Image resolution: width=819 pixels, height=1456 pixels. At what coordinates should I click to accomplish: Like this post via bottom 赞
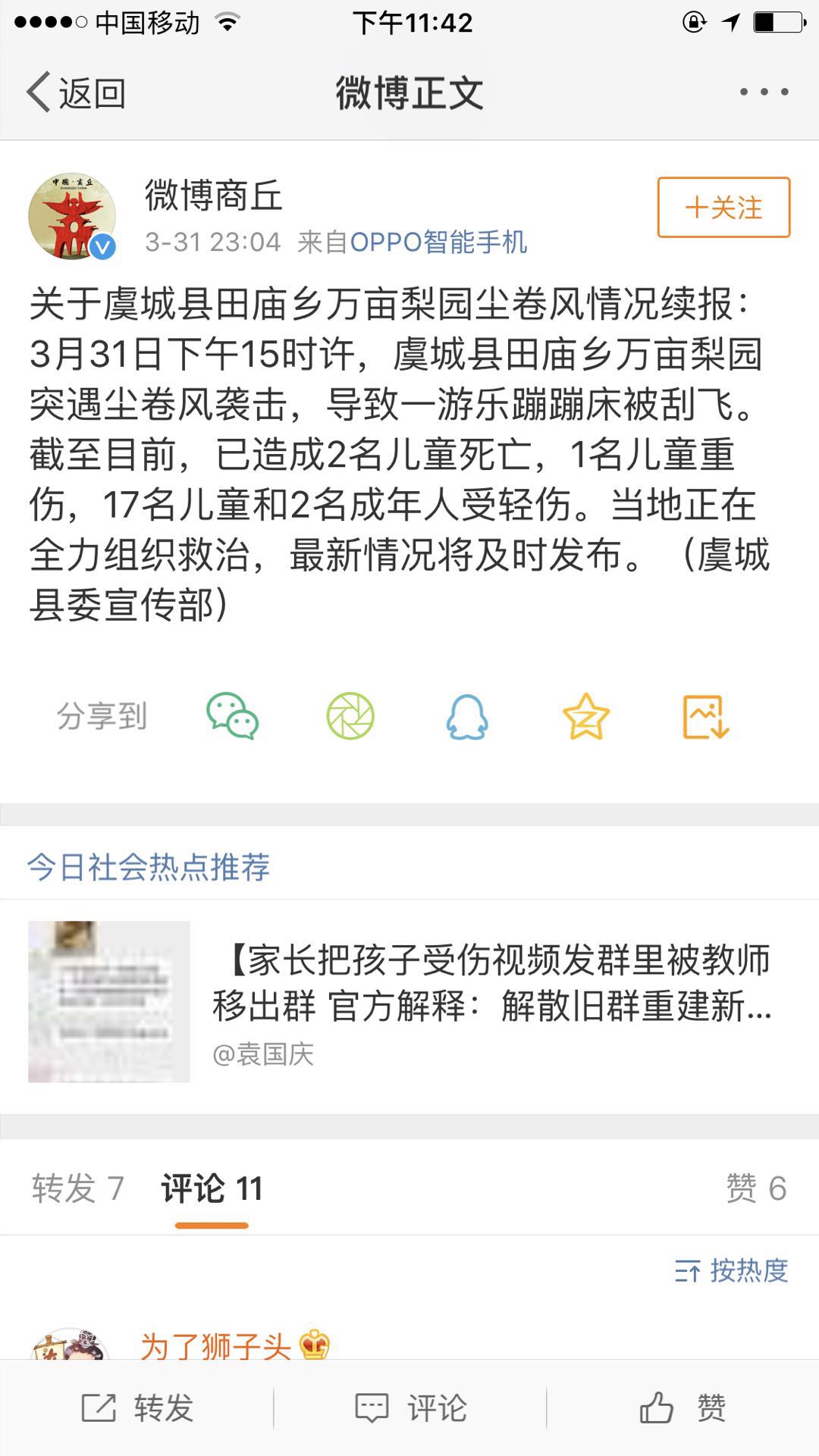682,1408
